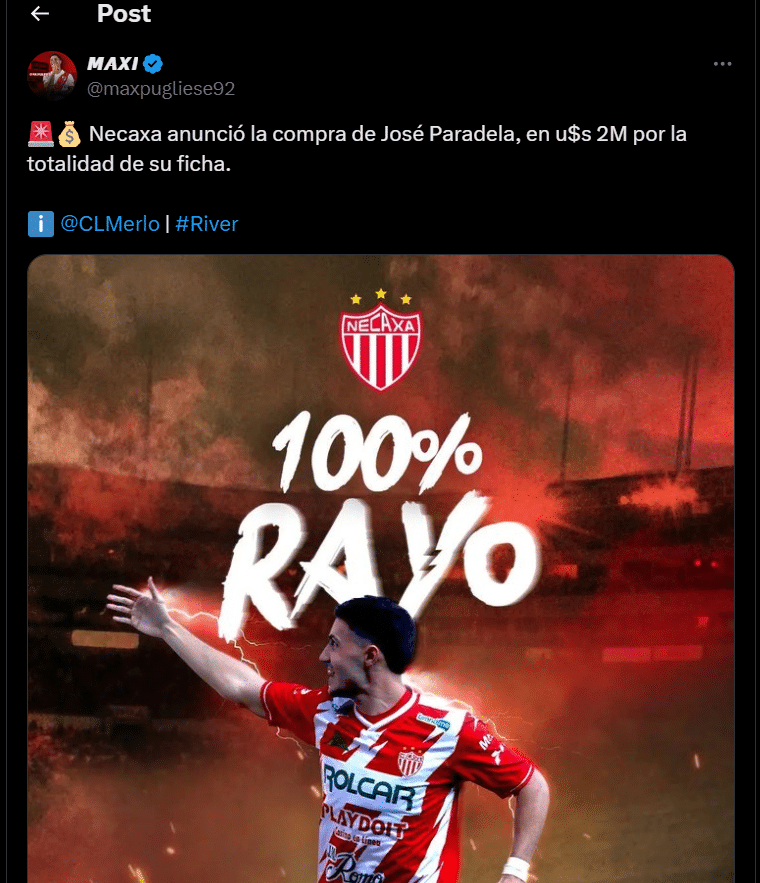Open the @CLMerlo mention link

point(110,224)
